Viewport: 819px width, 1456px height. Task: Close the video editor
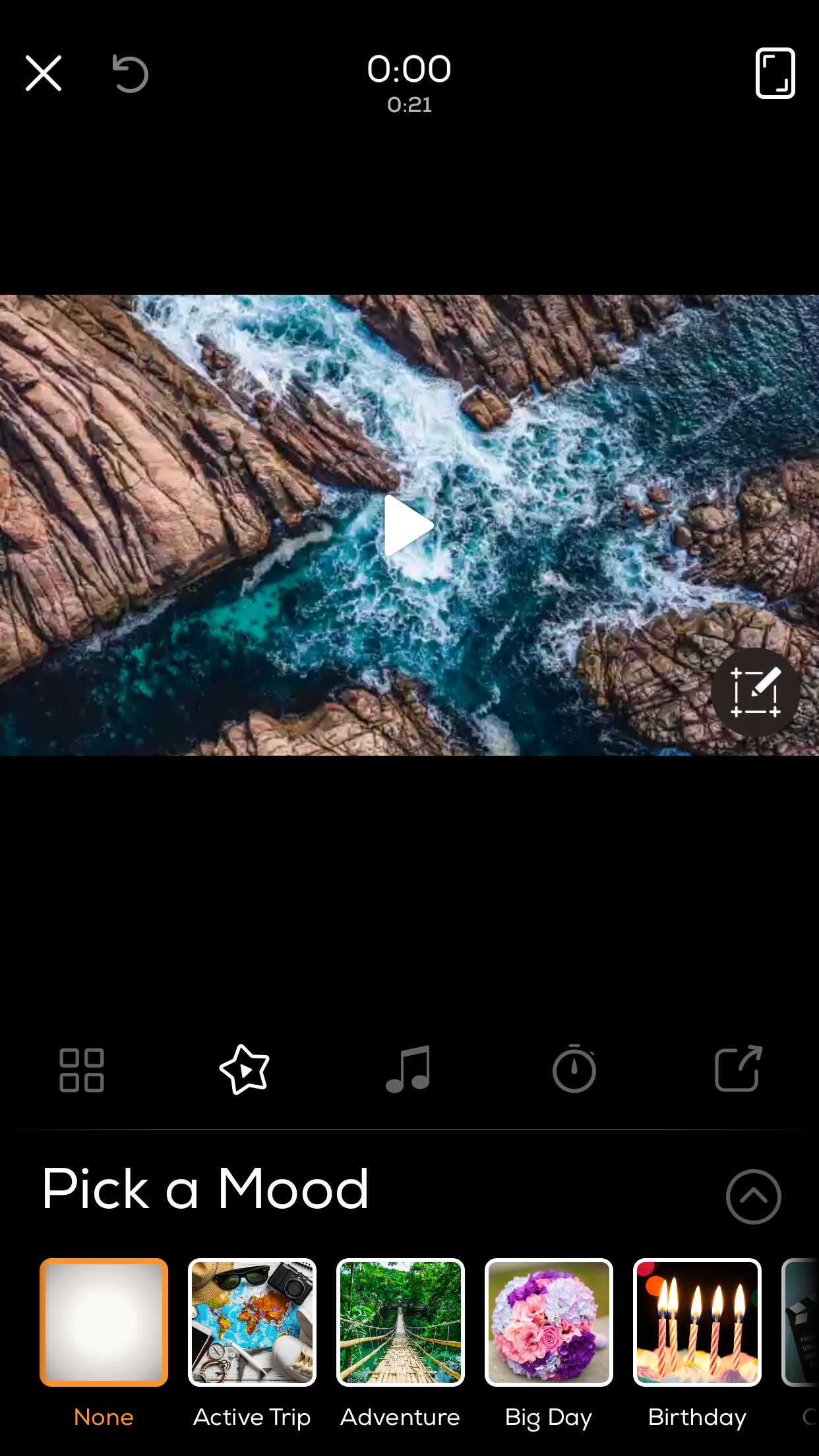point(44,73)
